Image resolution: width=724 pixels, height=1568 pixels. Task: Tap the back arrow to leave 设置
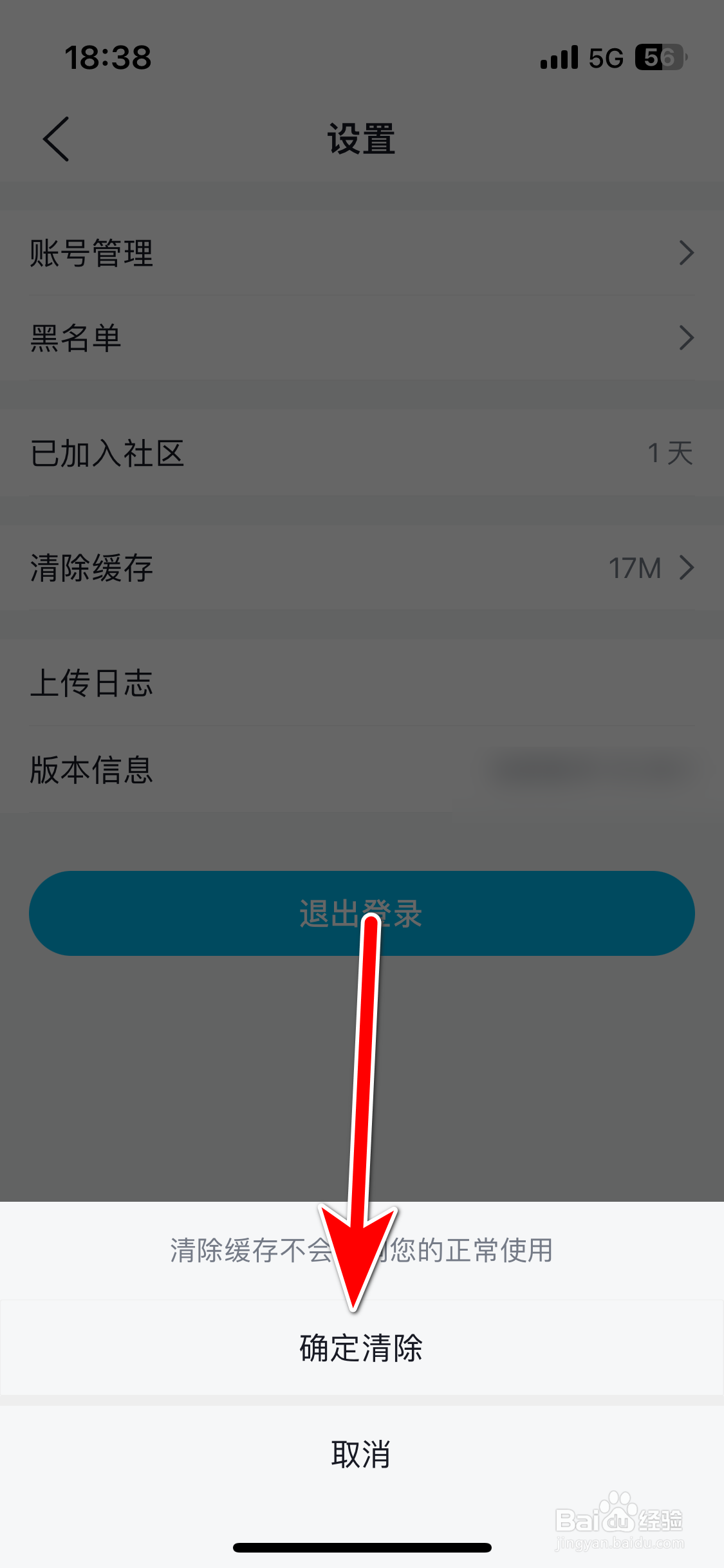pyautogui.click(x=55, y=137)
